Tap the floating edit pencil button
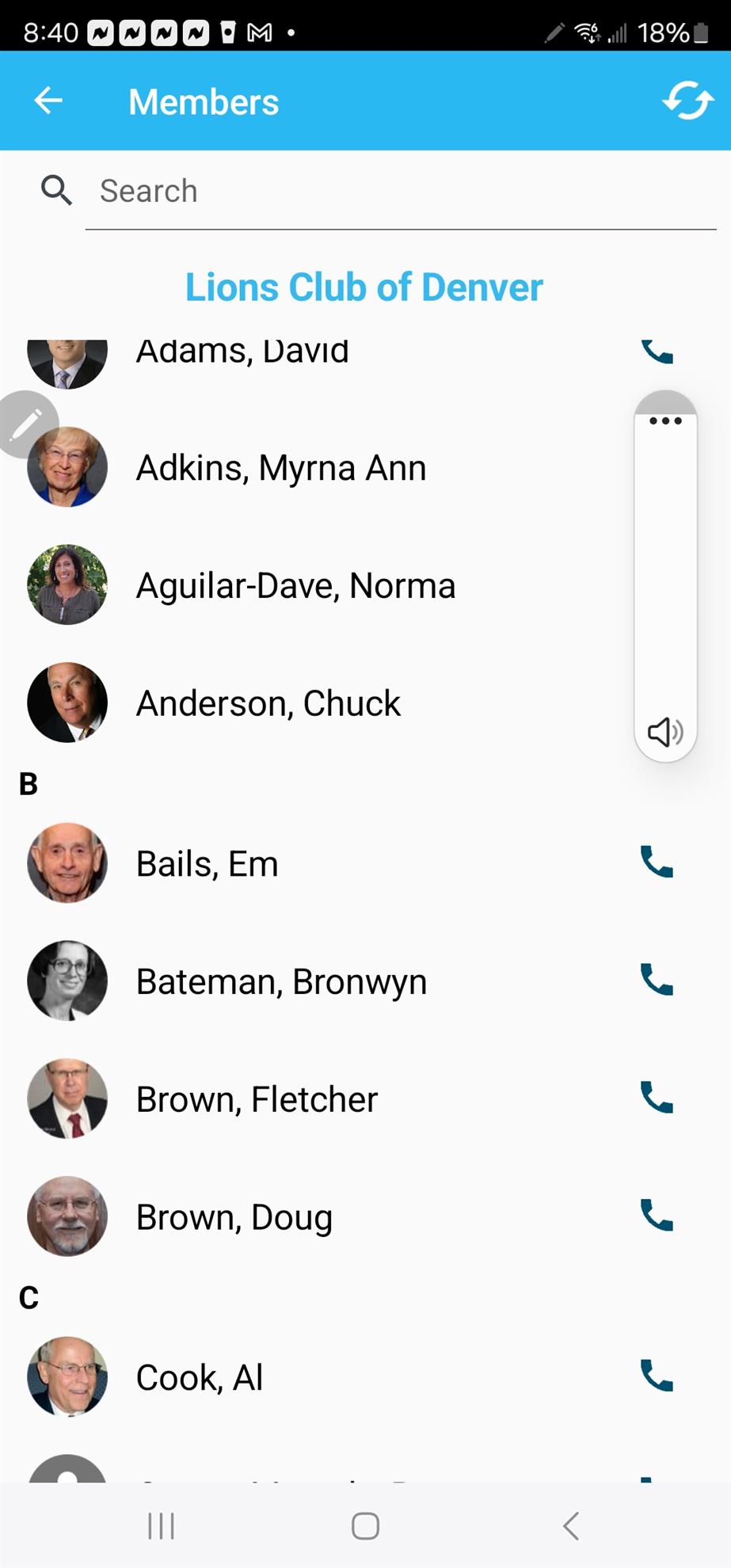 click(28, 422)
